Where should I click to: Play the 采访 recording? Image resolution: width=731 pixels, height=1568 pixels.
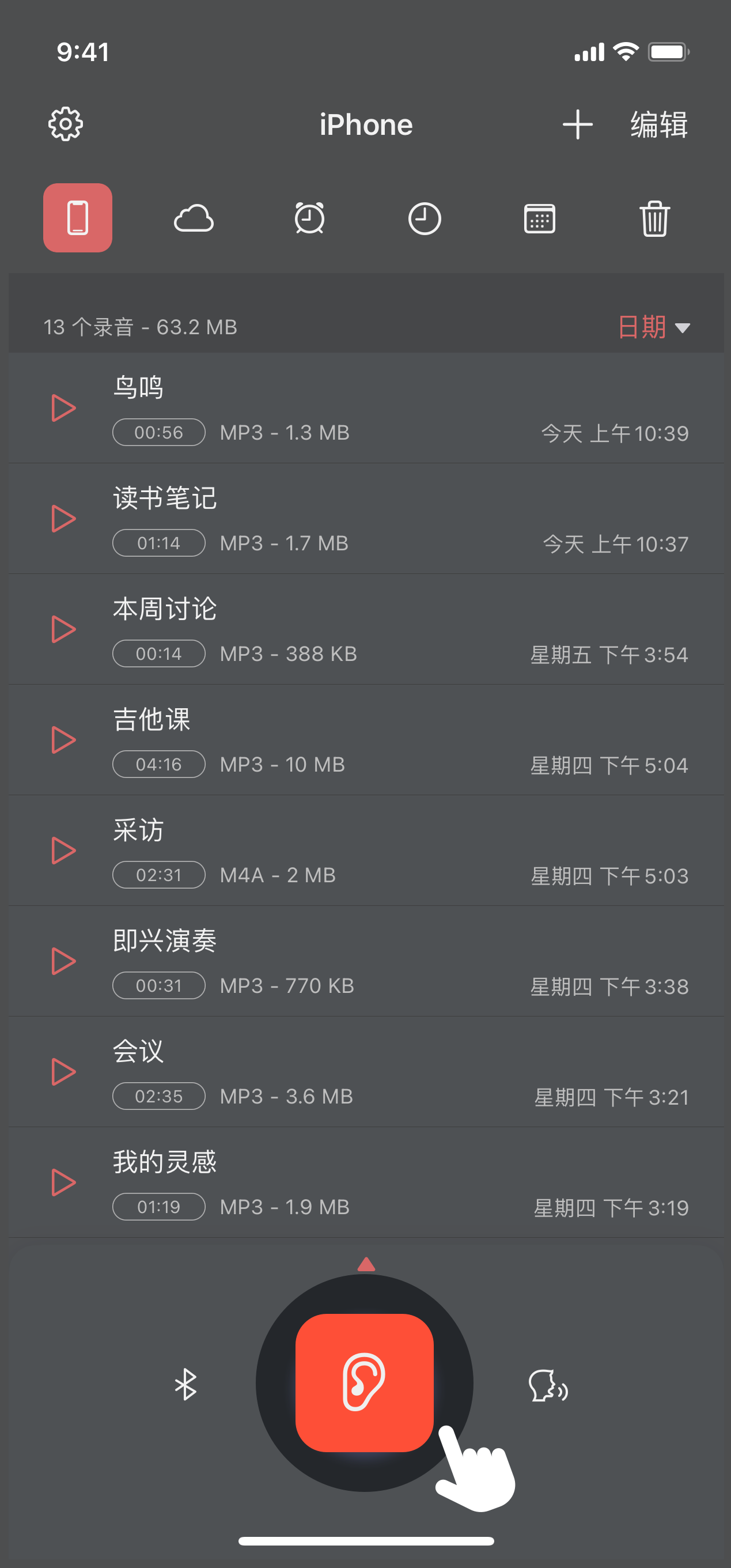pos(63,851)
